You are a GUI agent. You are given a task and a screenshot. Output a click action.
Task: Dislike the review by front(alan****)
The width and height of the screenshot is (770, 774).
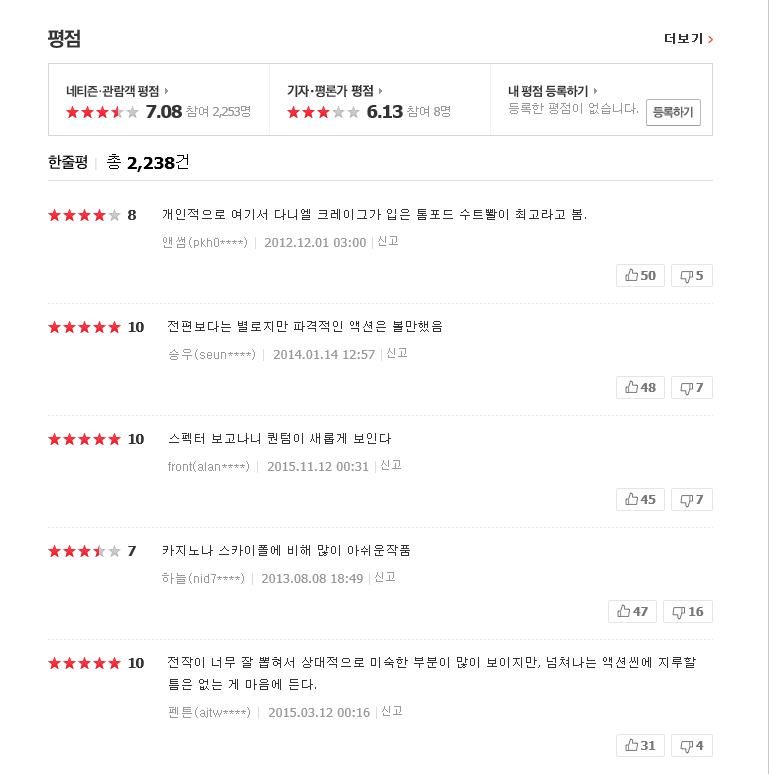(691, 499)
